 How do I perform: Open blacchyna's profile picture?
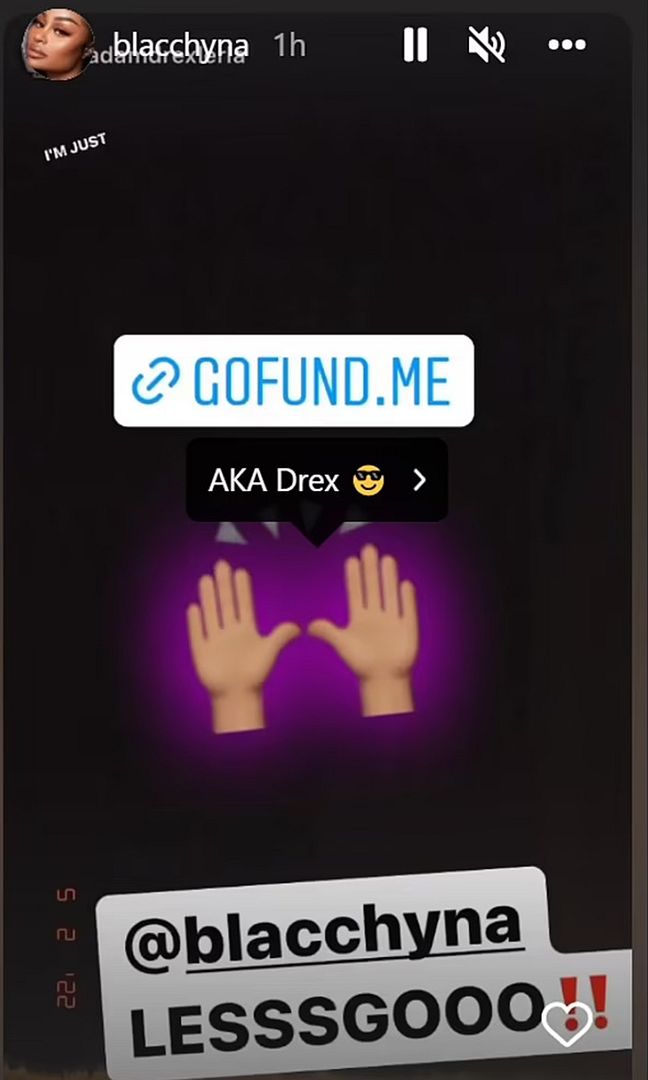point(57,45)
